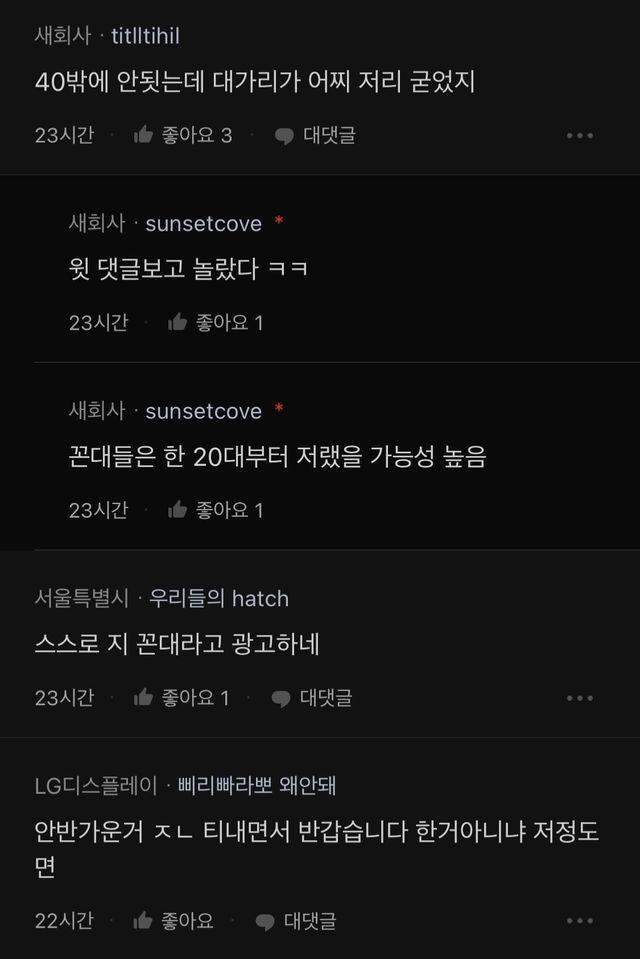
Task: Reply to 삐리빠라뽀 왜안돼's comment
Action: pyautogui.click(x=296, y=921)
